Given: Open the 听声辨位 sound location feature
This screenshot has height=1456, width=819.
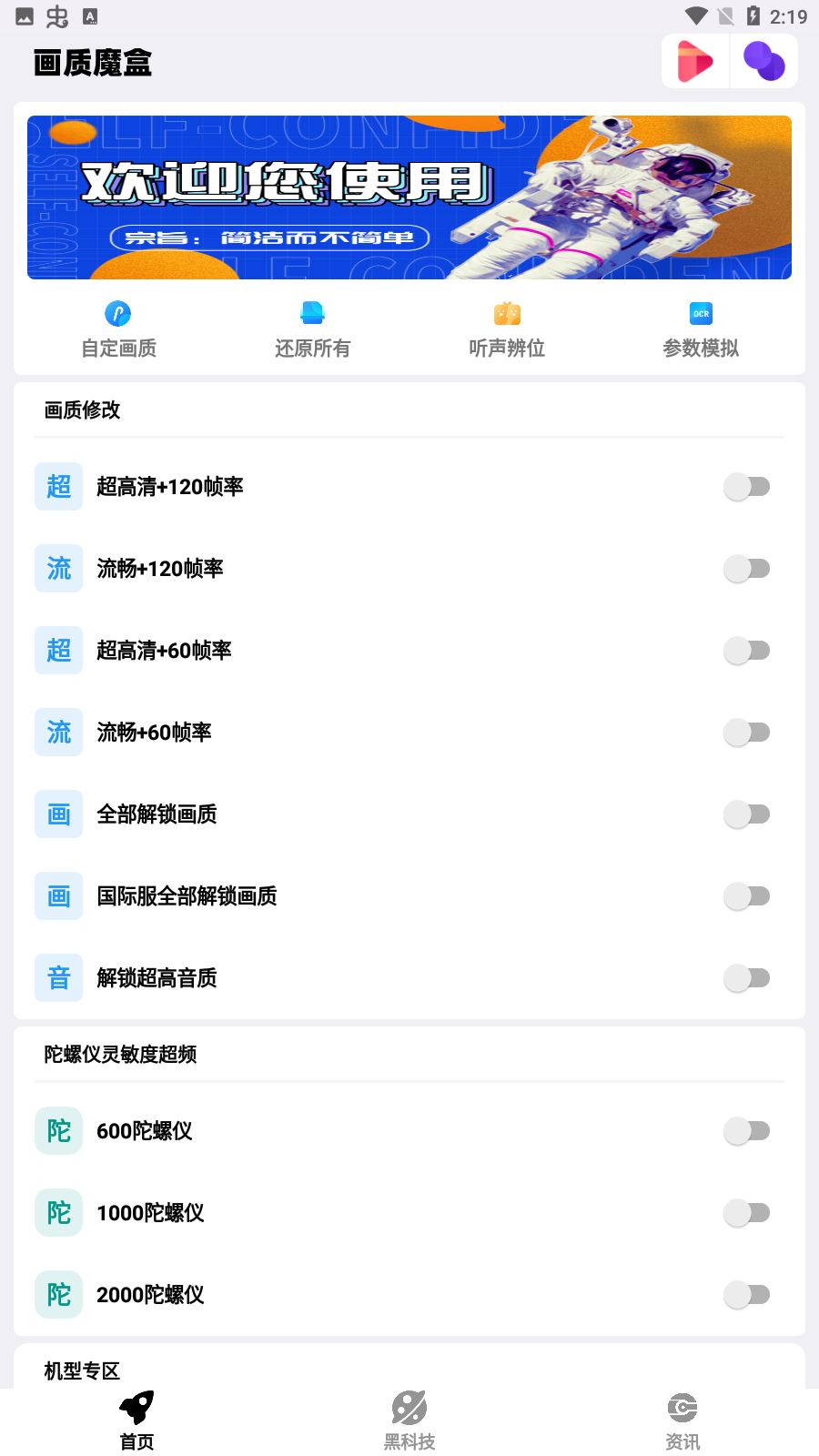Looking at the screenshot, I should point(506,329).
